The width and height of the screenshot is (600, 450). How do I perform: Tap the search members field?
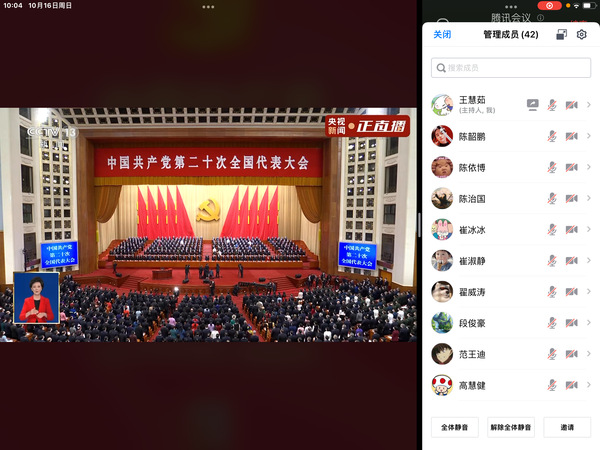[511, 67]
